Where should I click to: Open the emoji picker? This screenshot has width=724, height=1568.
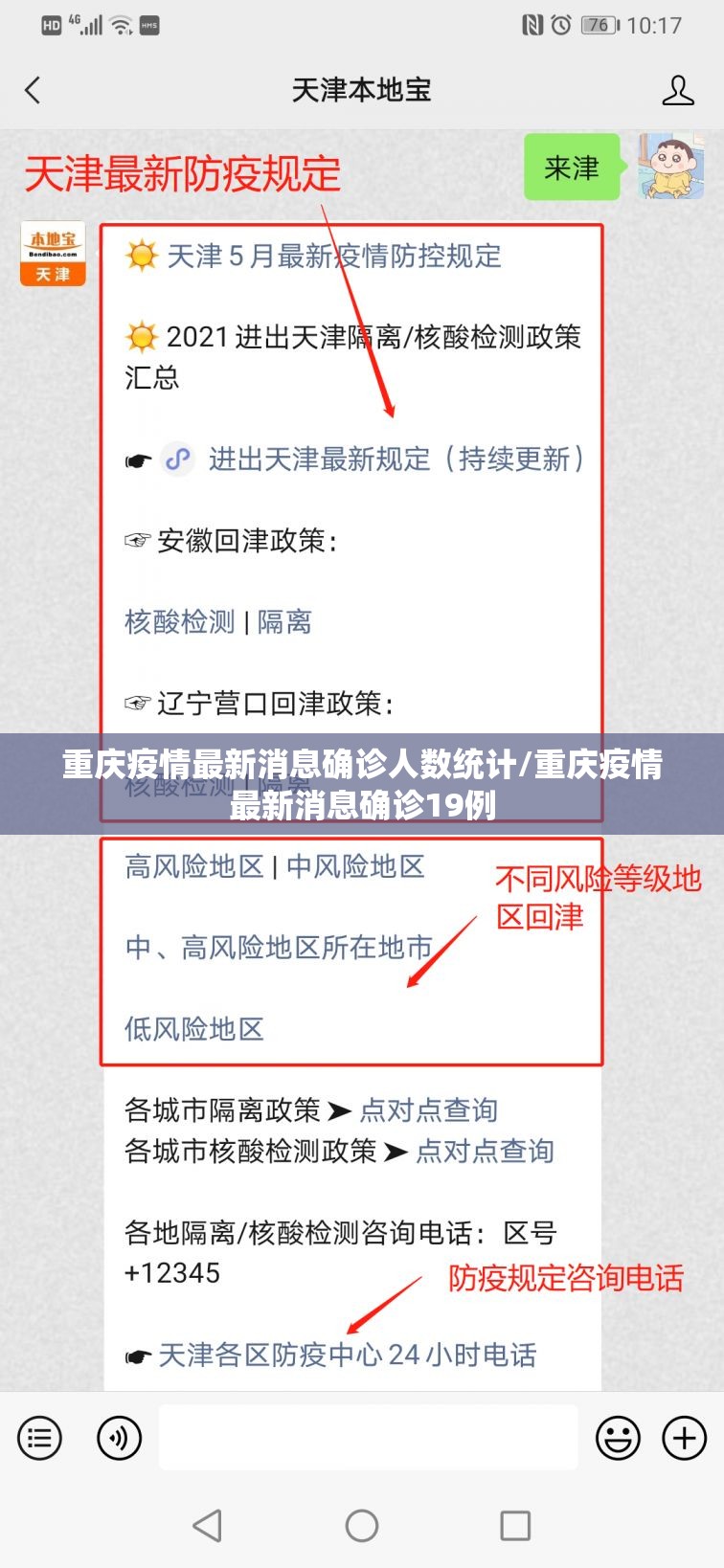coord(618,1438)
